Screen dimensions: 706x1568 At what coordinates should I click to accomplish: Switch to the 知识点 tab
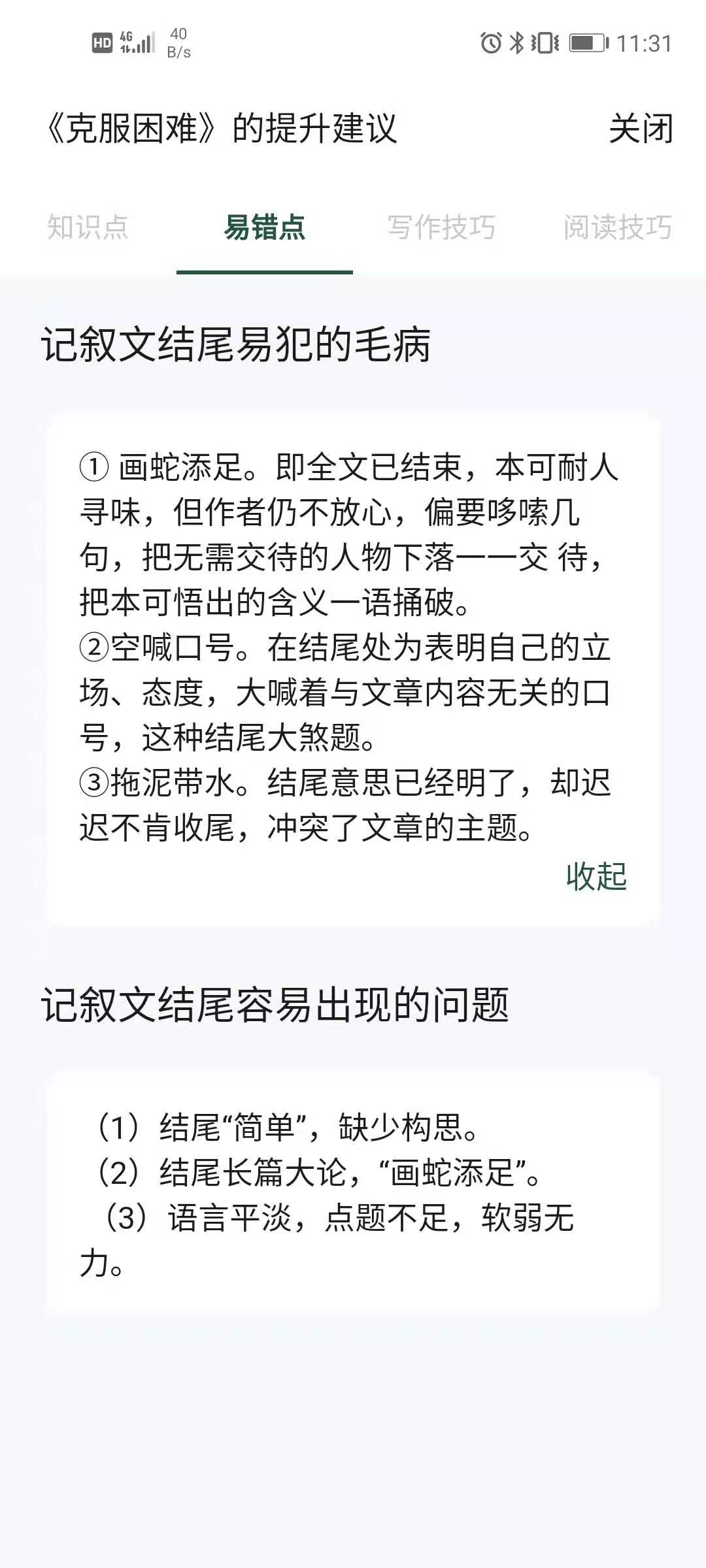[88, 227]
